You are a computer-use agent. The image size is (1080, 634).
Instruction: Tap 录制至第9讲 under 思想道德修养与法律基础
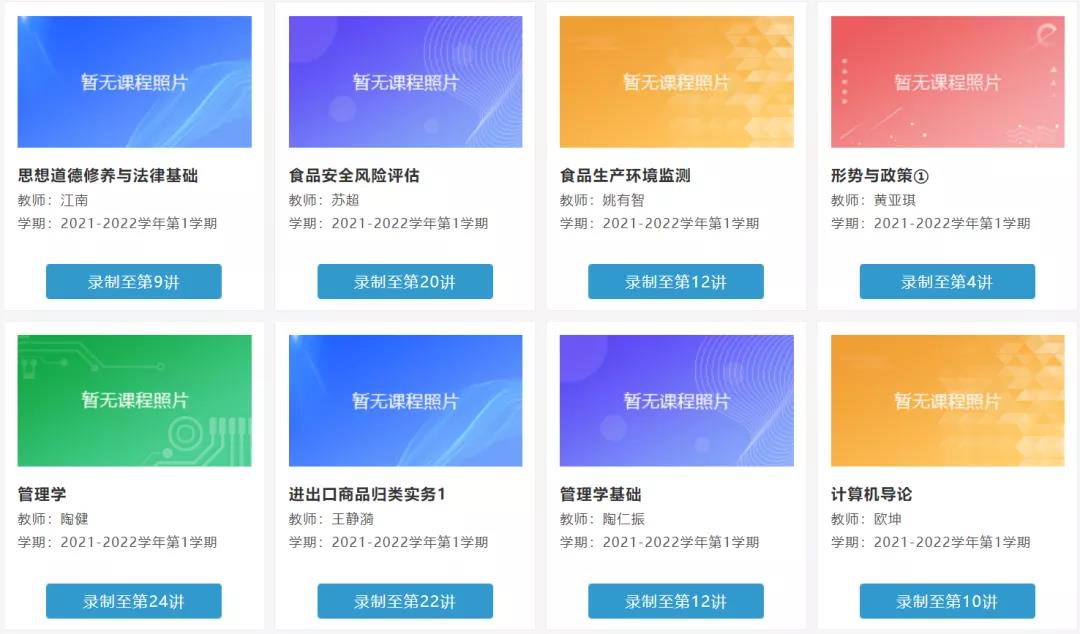click(133, 282)
